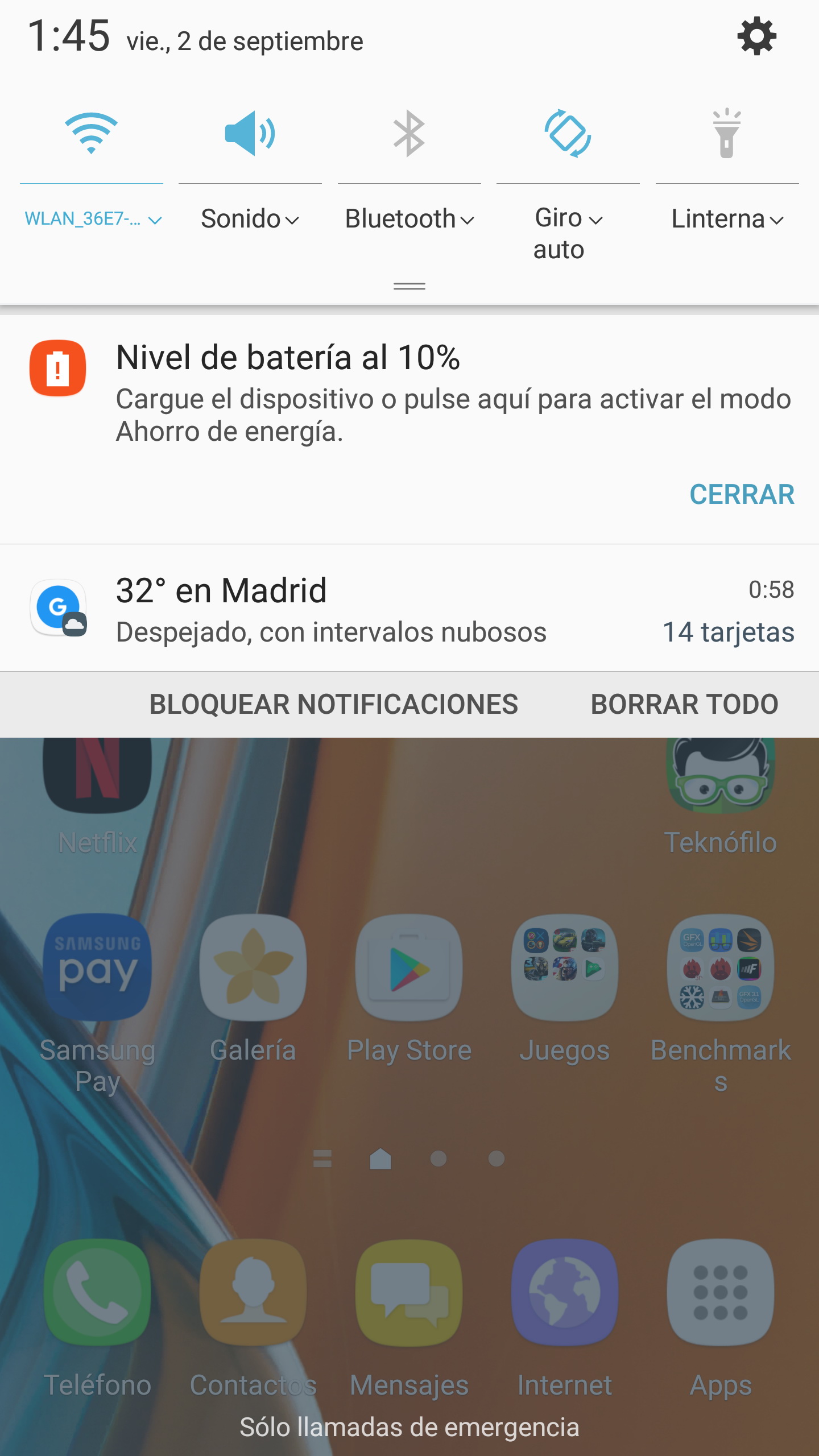Open settings via the gear icon
819x1456 pixels.
coord(756,36)
